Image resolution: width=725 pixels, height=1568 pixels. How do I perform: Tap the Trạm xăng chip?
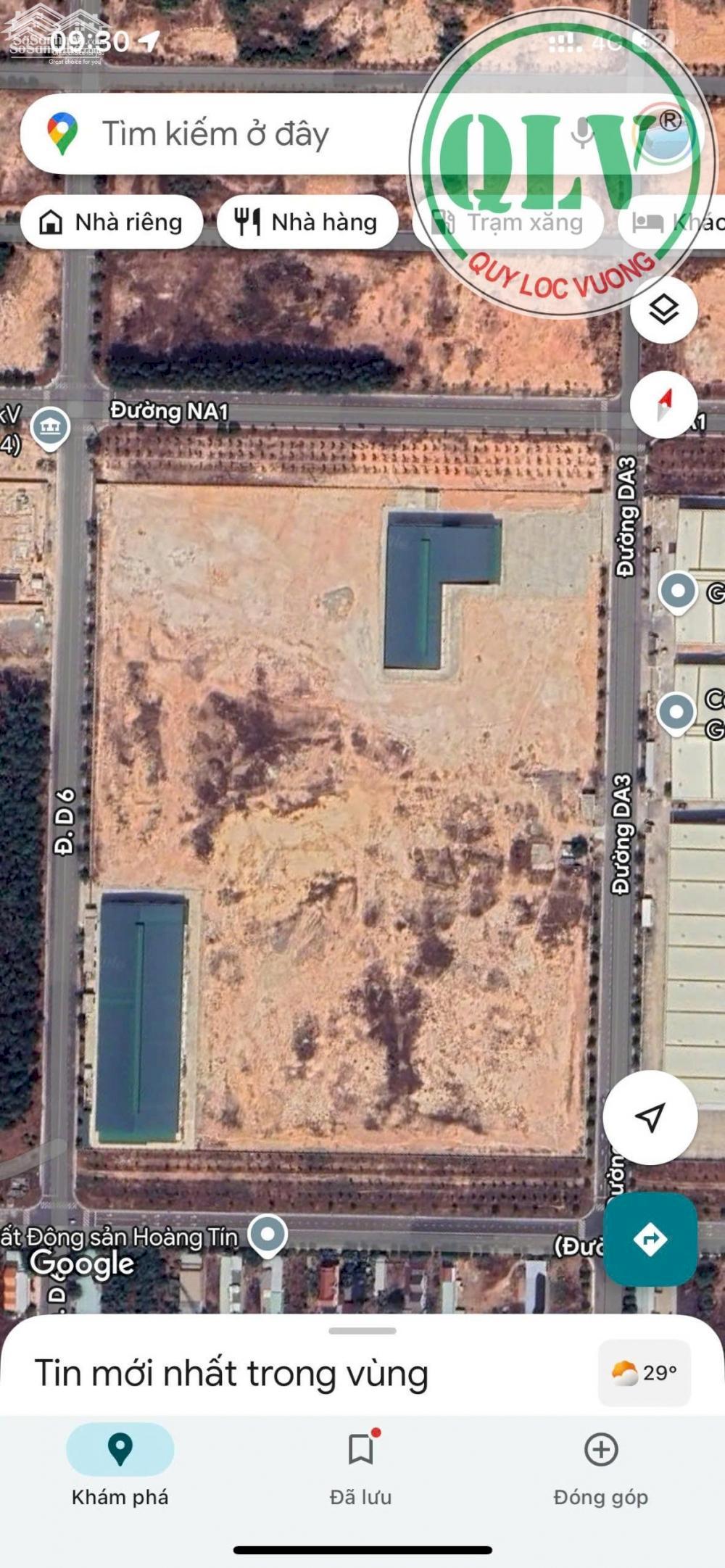(x=508, y=222)
